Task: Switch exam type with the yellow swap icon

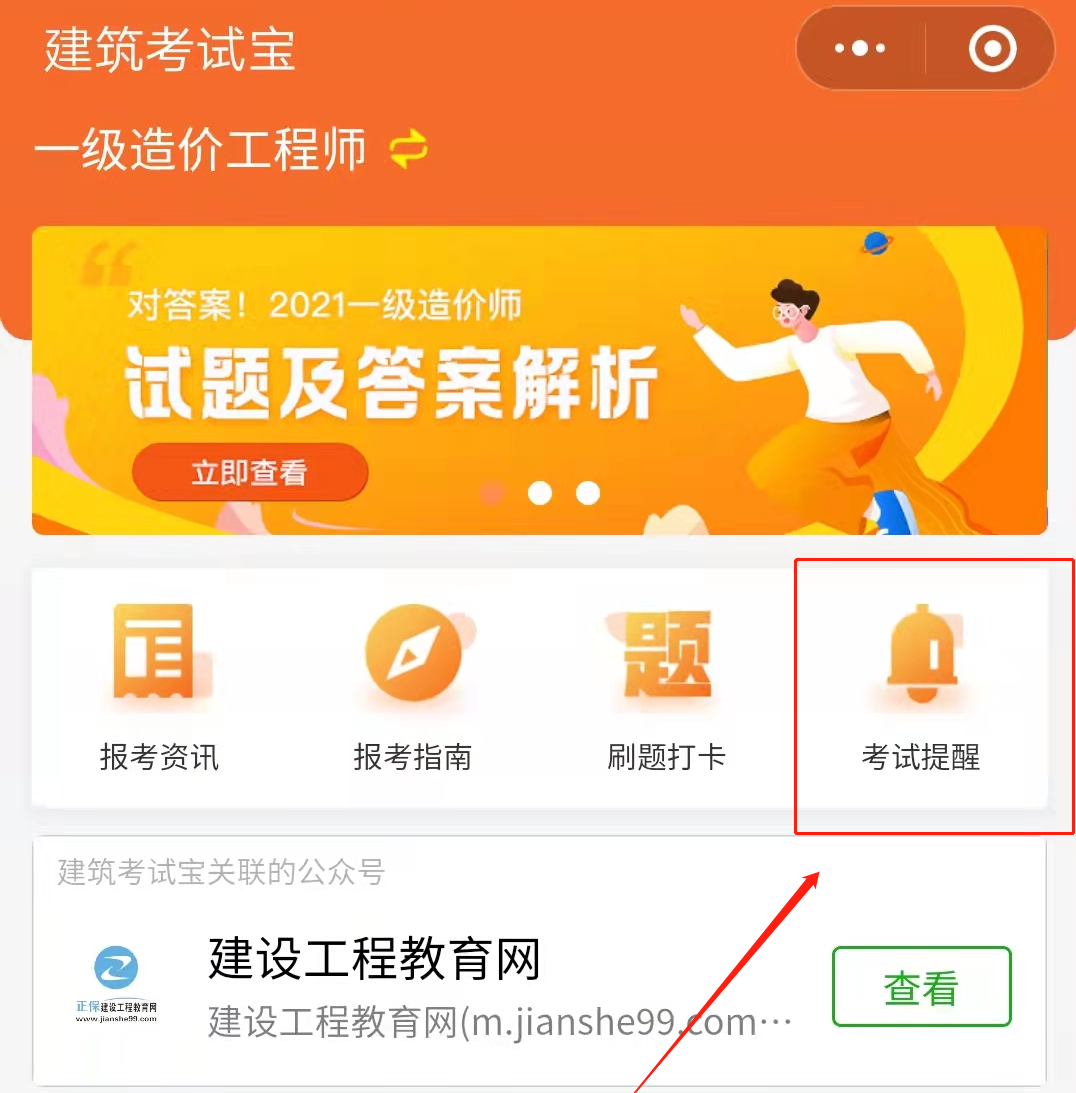Action: coord(409,149)
